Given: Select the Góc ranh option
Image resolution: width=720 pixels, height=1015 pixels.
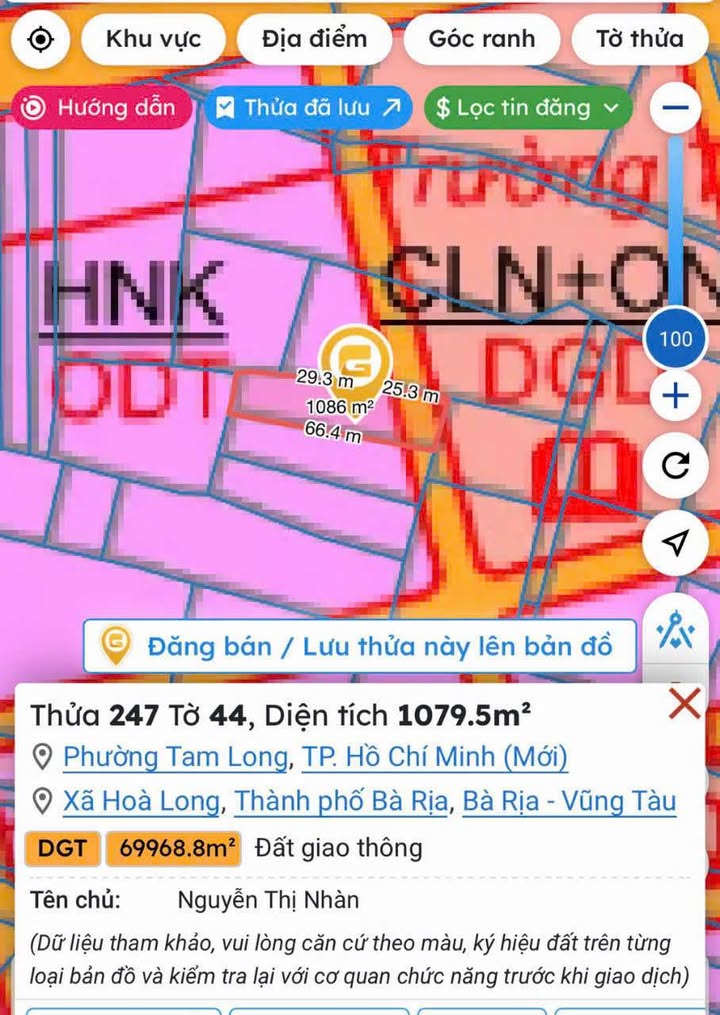Looking at the screenshot, I should (481, 40).
